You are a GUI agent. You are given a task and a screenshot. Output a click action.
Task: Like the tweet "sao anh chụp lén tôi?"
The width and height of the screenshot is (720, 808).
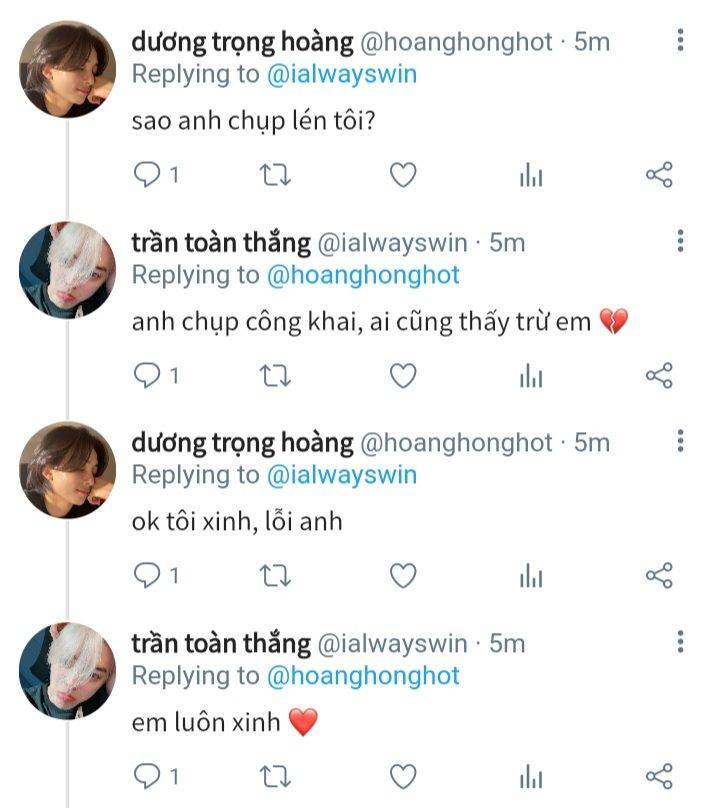402,176
